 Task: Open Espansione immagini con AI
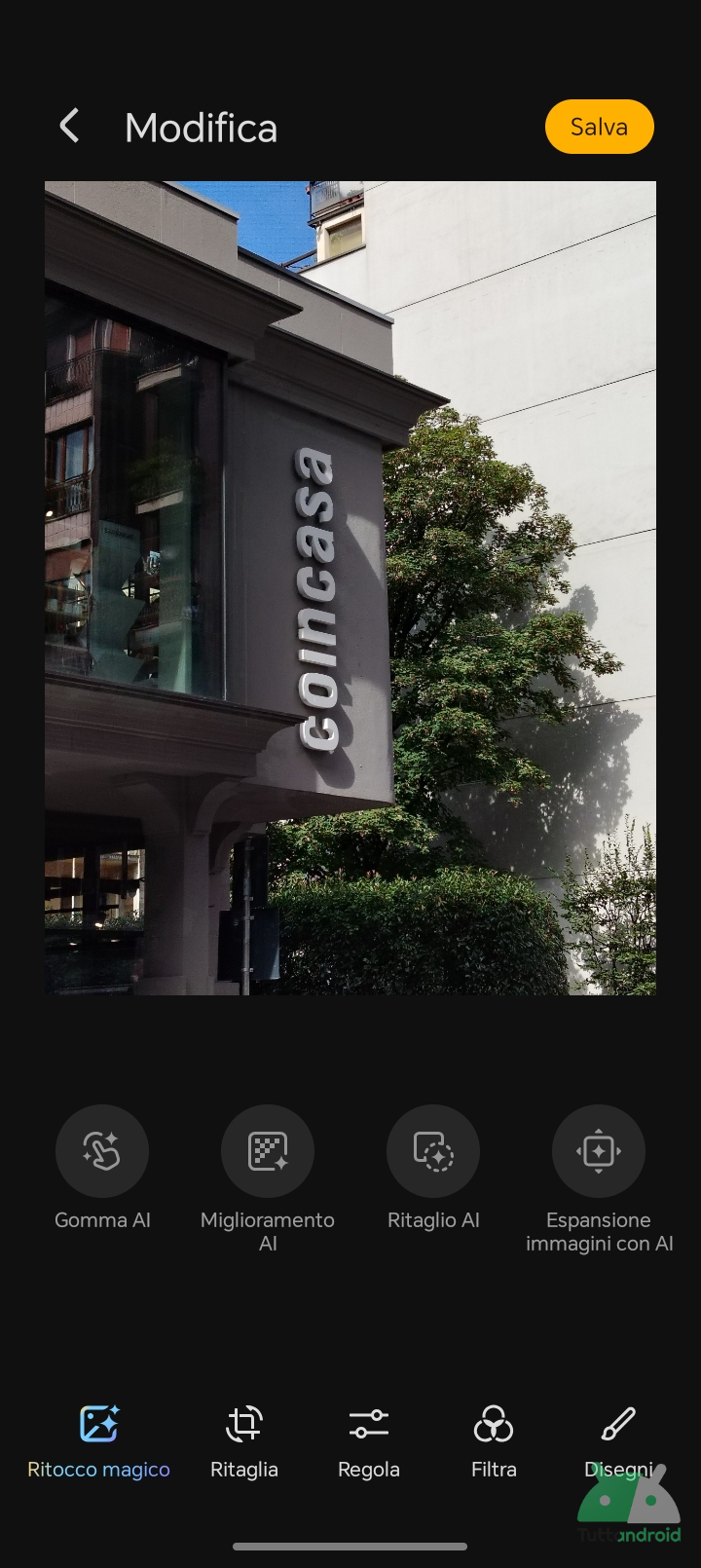[x=599, y=1151]
